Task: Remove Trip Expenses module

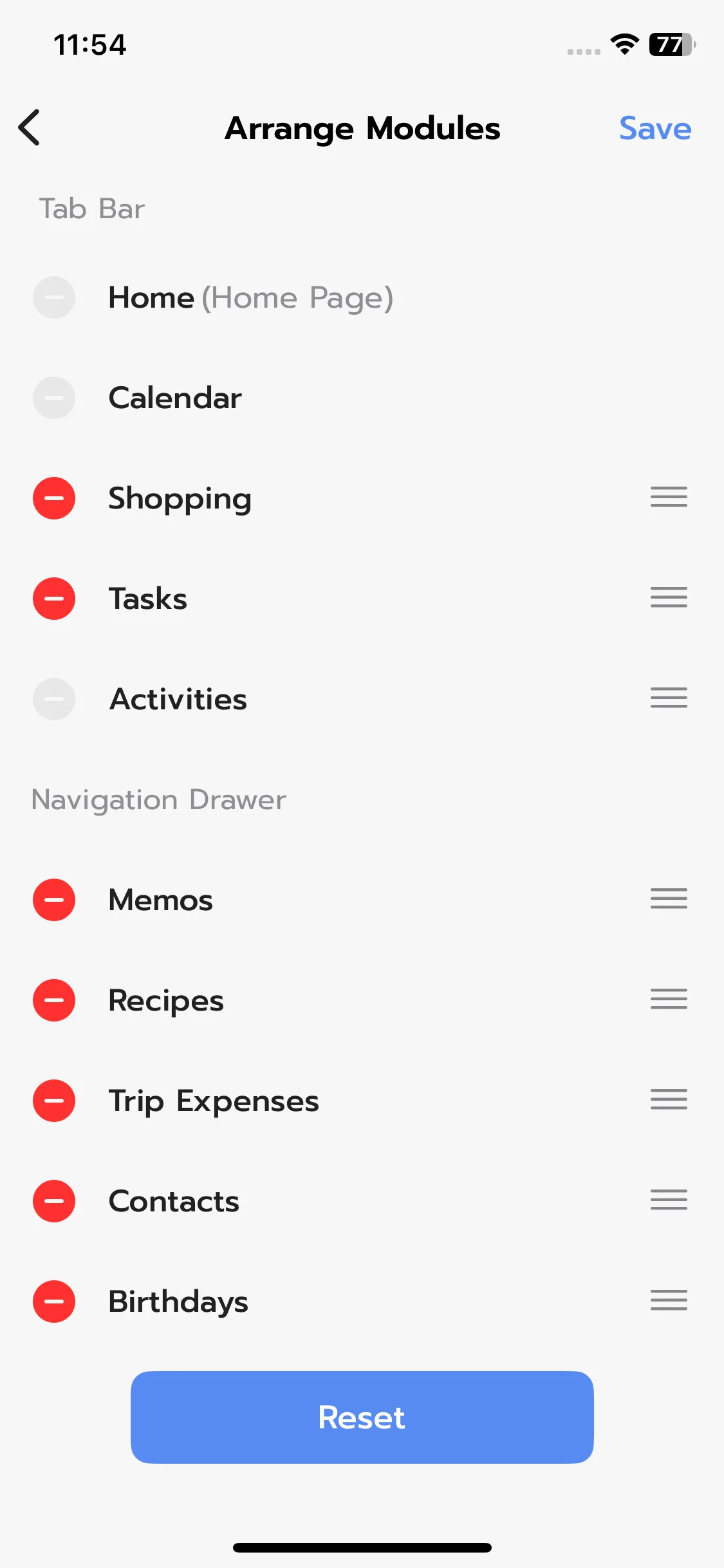Action: (54, 1101)
